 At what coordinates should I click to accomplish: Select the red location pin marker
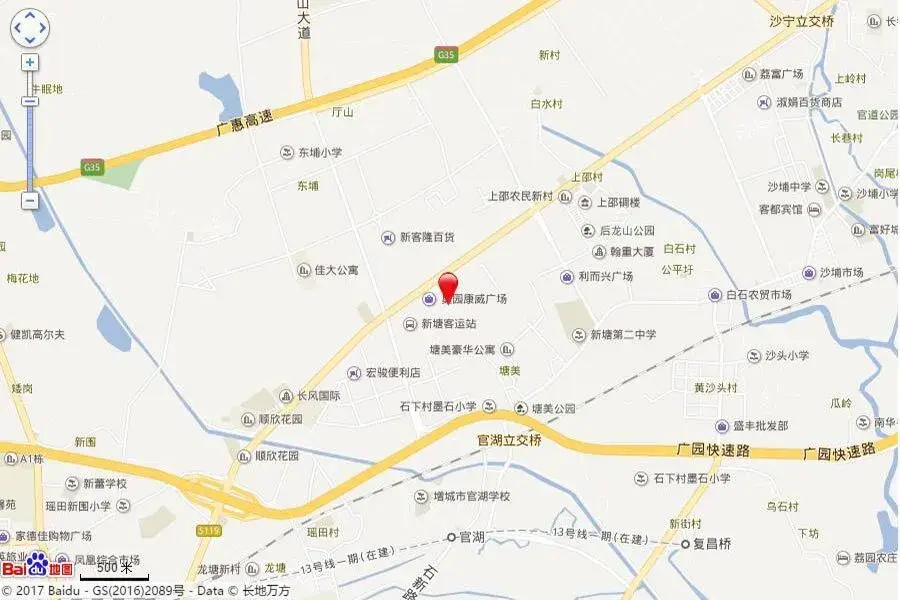pos(449,284)
